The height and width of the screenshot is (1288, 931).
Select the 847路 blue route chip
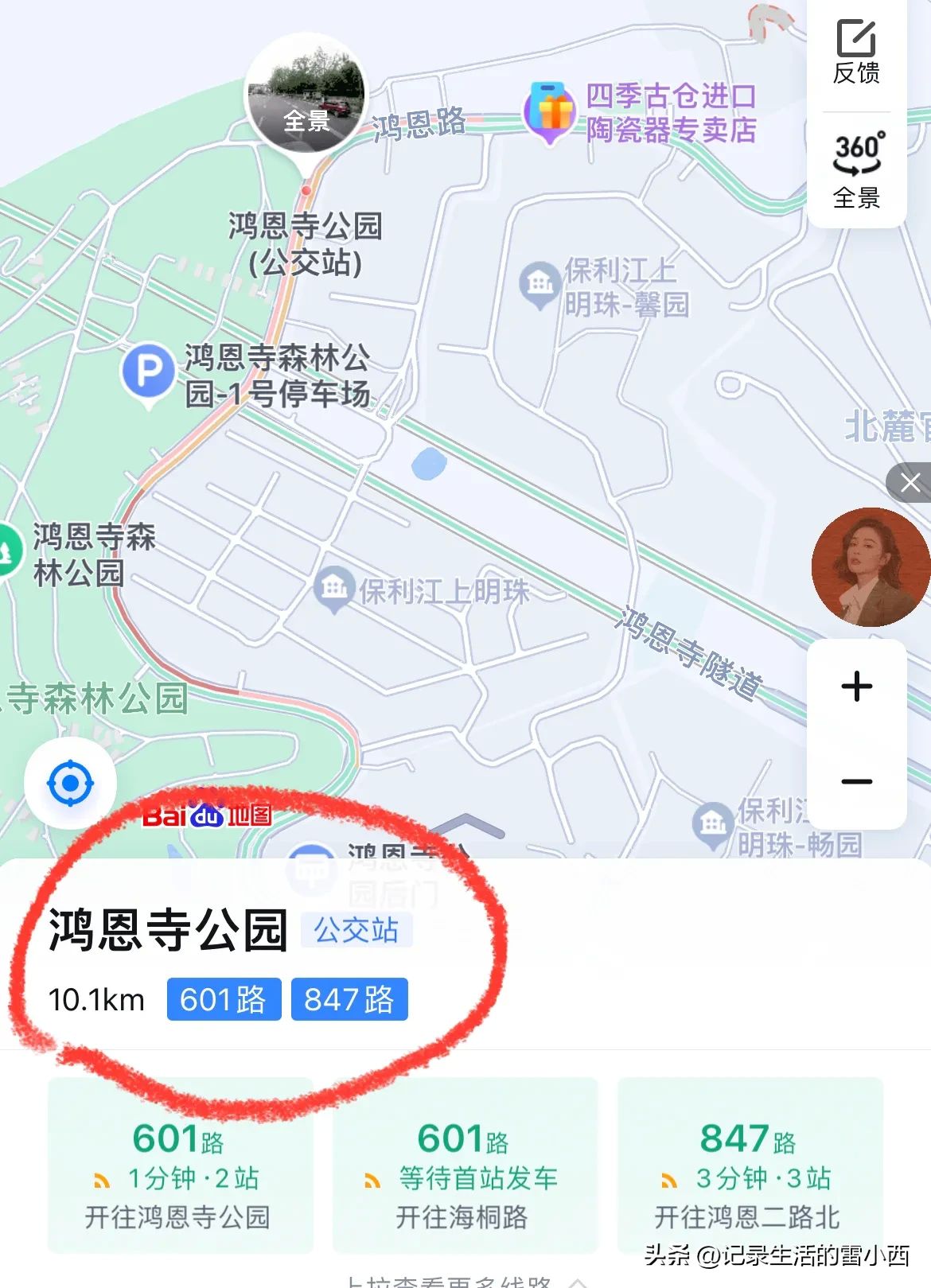(x=349, y=999)
